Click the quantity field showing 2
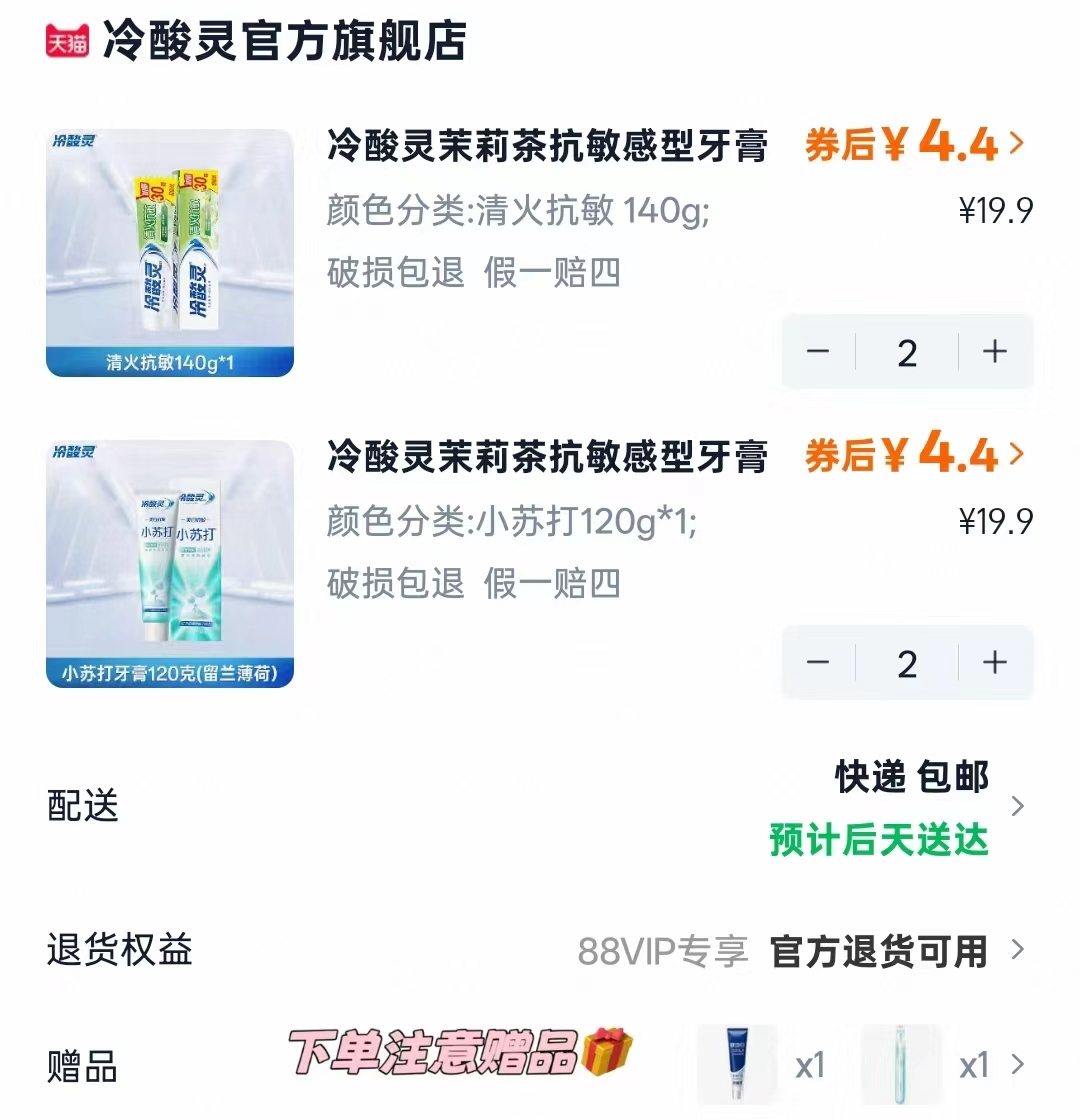The image size is (1080, 1120). (906, 352)
